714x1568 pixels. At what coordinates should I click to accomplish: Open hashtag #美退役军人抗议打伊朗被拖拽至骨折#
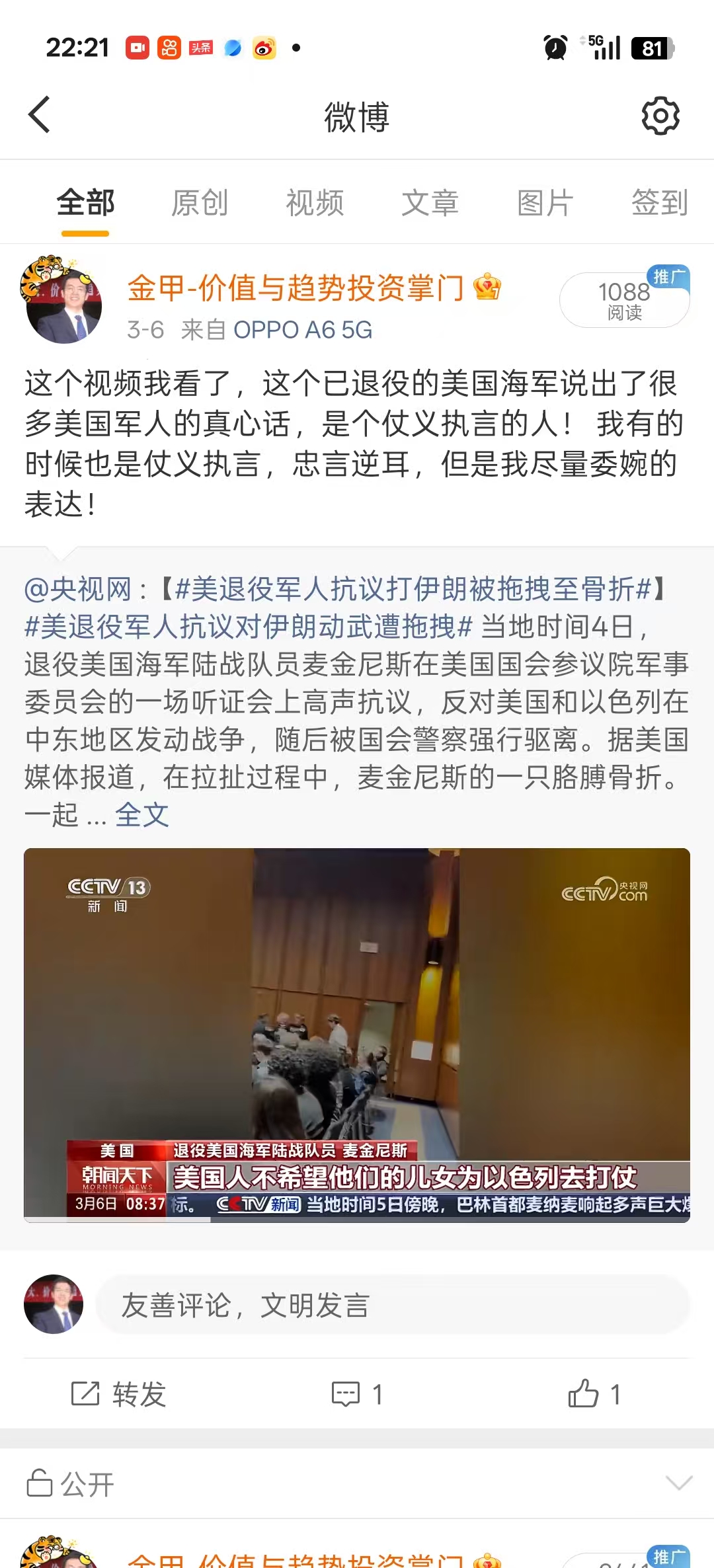[413, 588]
